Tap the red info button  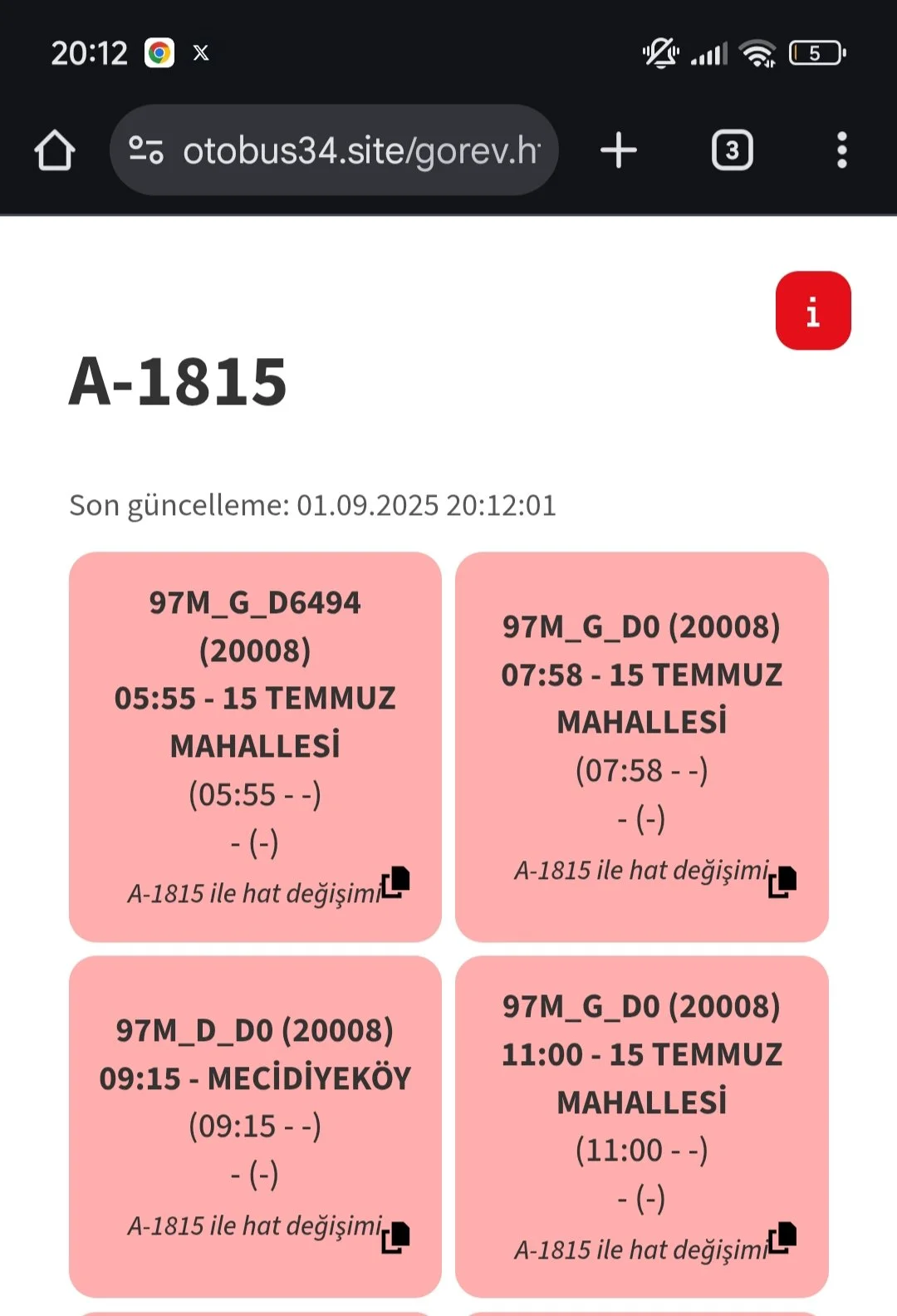point(812,311)
